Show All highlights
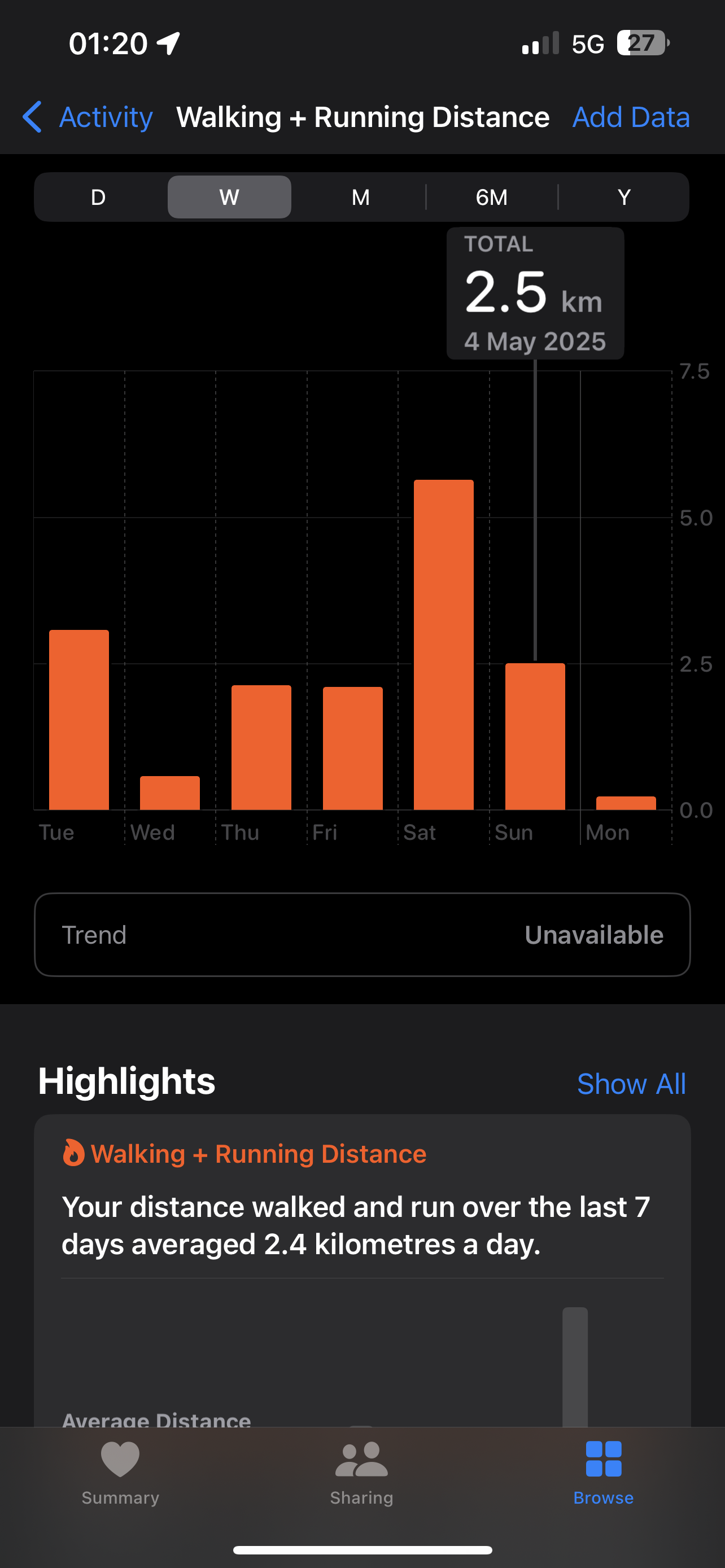 tap(631, 1084)
